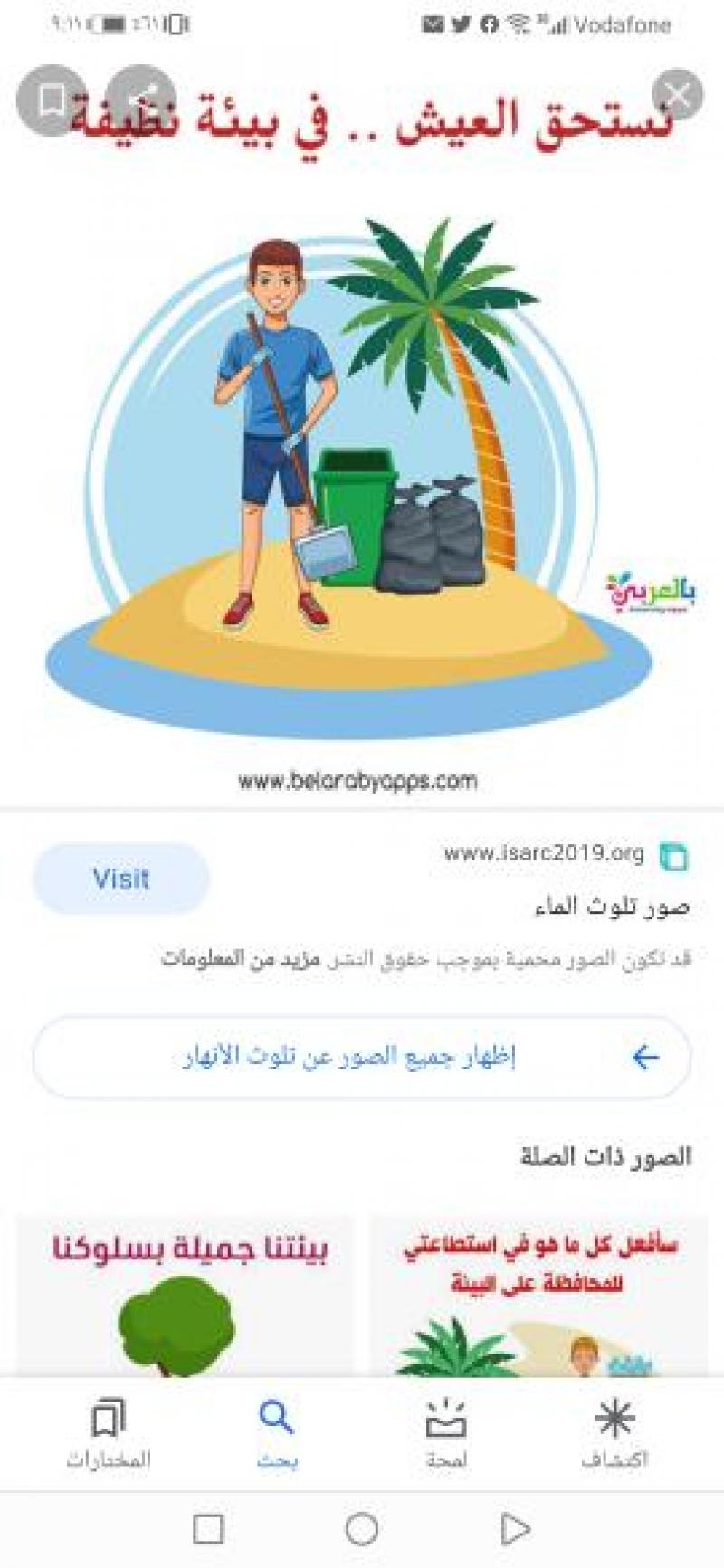Open recent apps with the square button
The image size is (724, 1568).
coord(209,1529)
